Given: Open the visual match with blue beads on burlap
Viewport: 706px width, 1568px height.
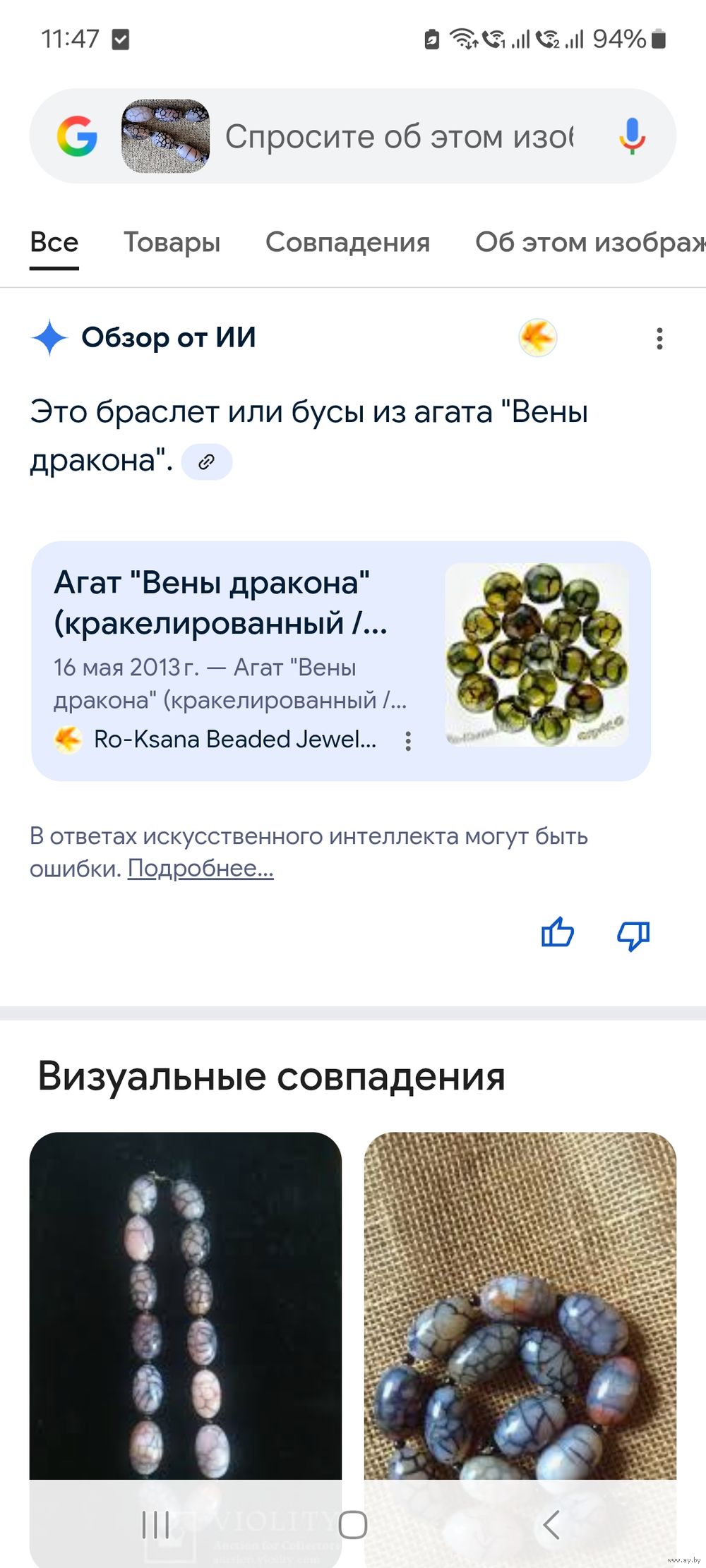Looking at the screenshot, I should (520, 1305).
